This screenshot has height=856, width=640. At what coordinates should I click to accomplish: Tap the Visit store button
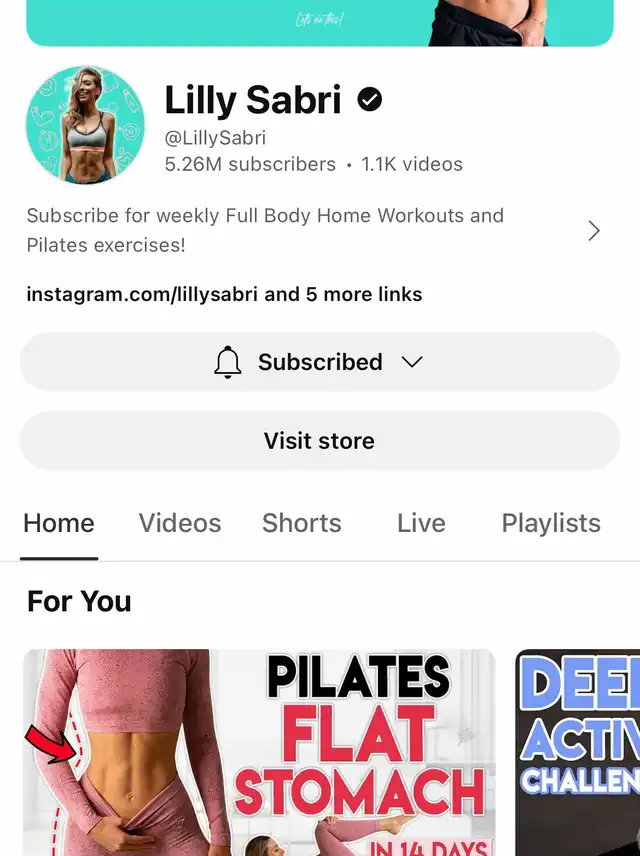319,441
